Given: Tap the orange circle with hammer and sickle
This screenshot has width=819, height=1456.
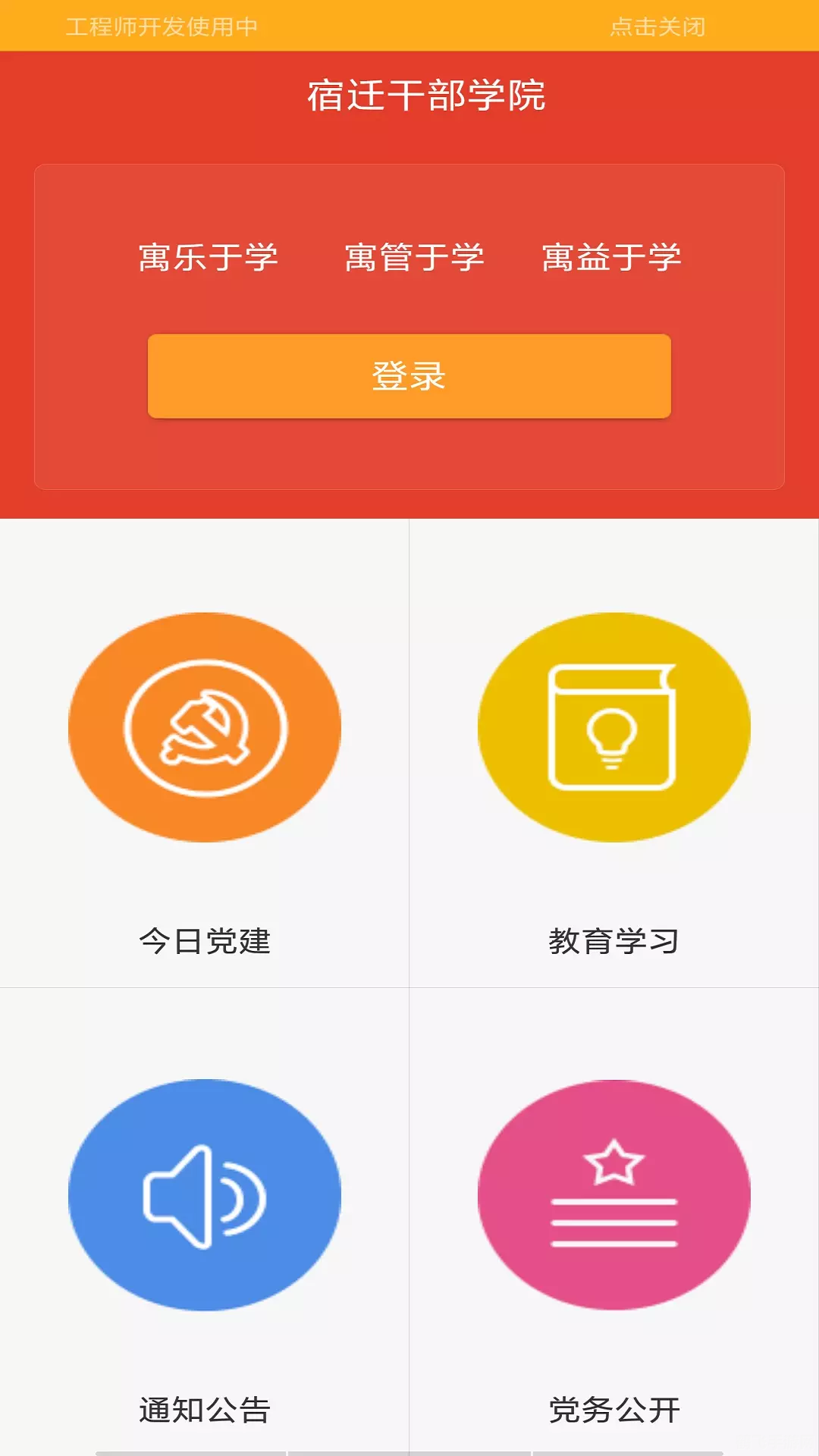Looking at the screenshot, I should pos(205,728).
